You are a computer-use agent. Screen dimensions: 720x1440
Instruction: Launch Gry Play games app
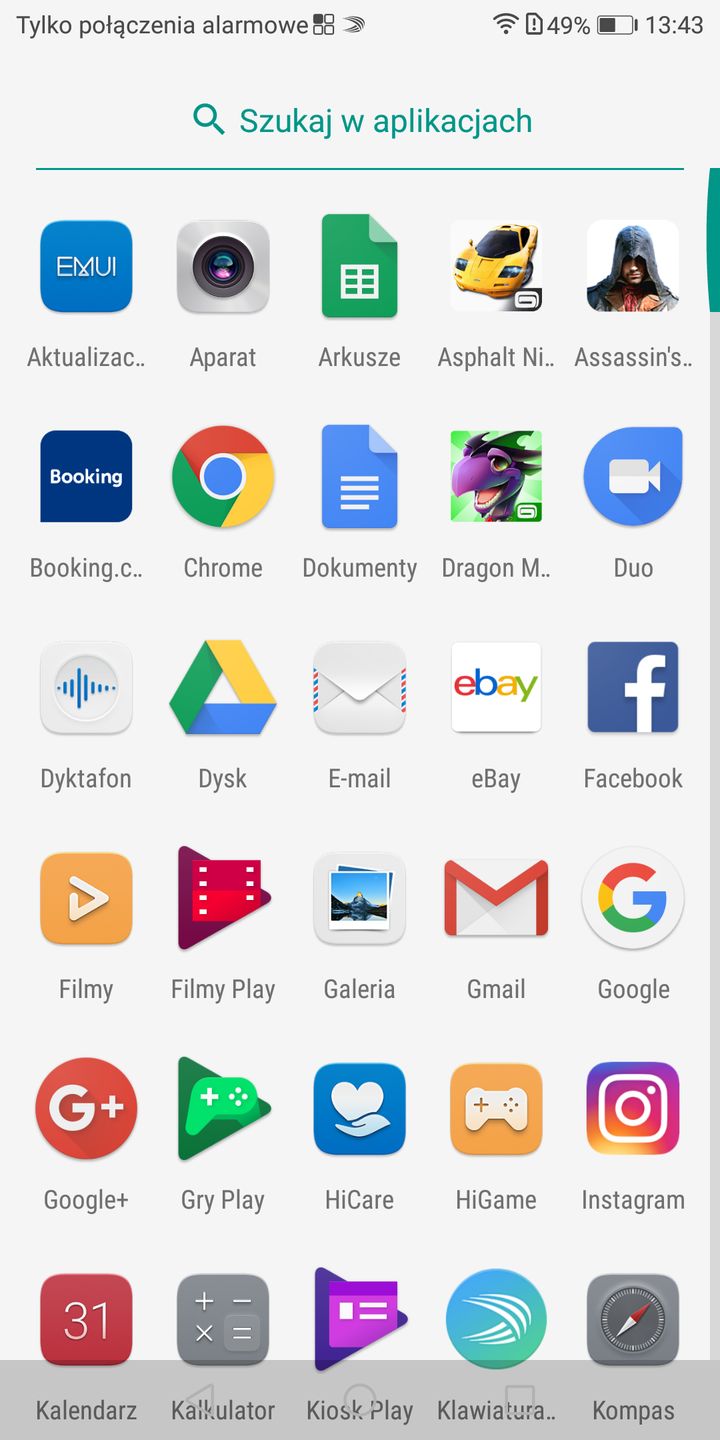tap(223, 1109)
